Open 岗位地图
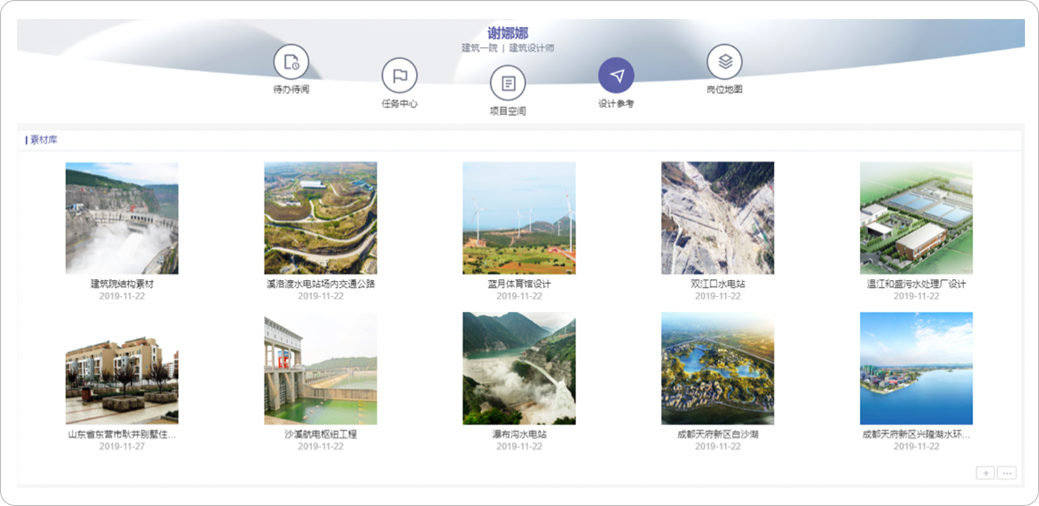 [x=724, y=63]
